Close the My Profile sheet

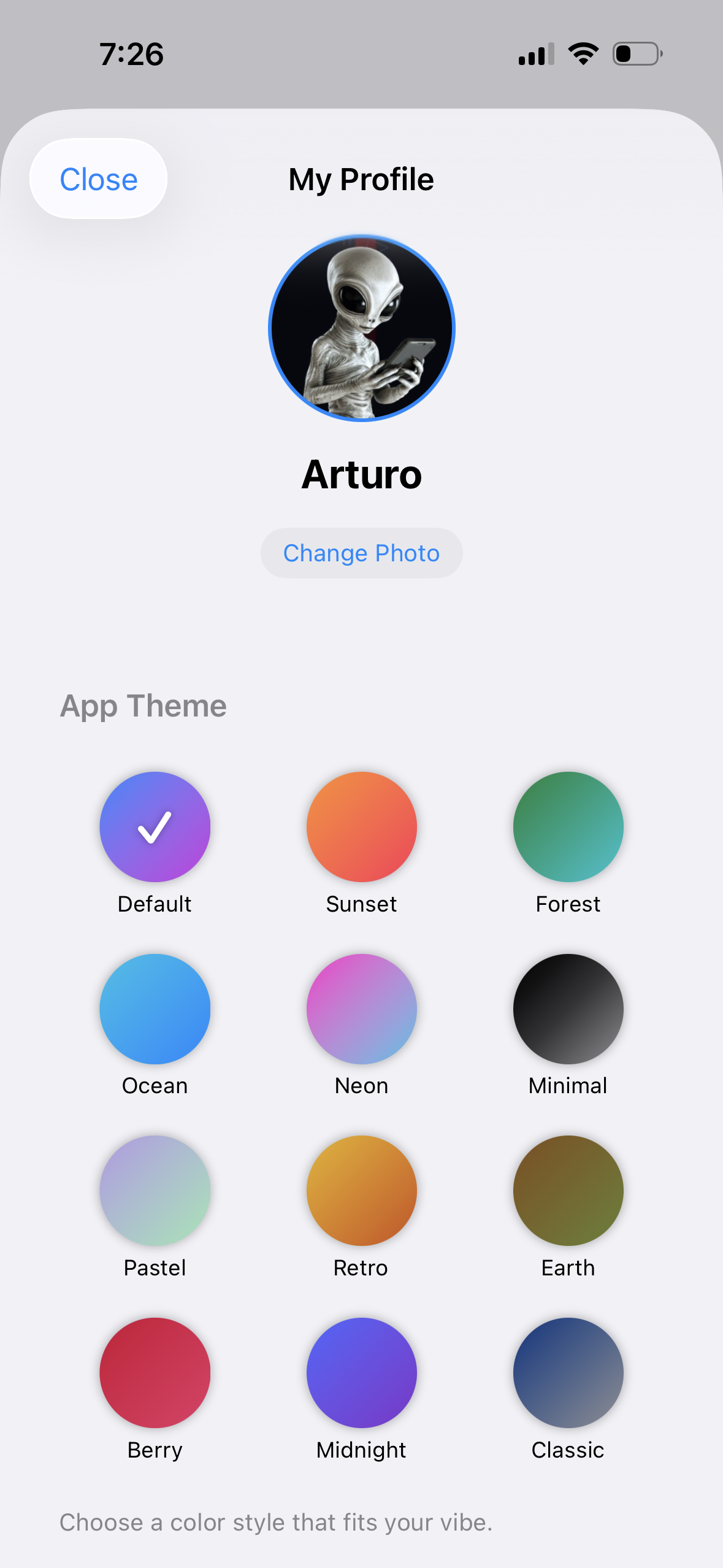tap(98, 179)
